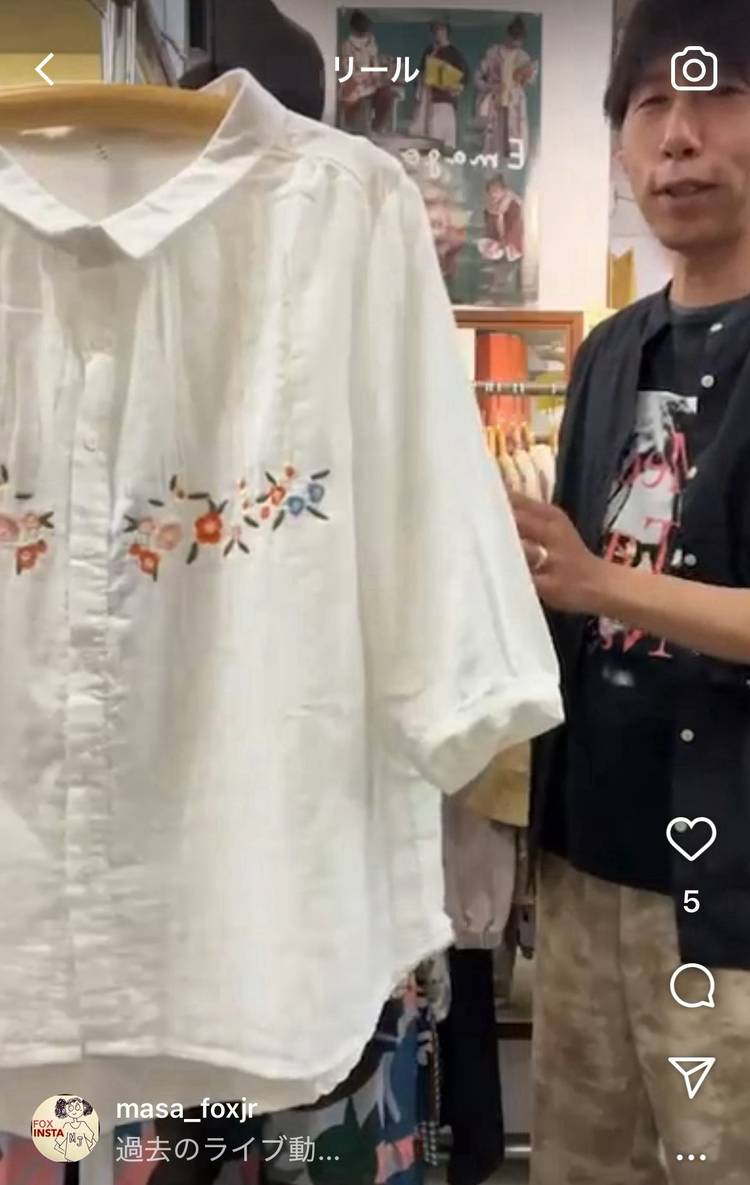Visit the masa_foxjr username link
The image size is (750, 1185).
pyautogui.click(x=186, y=1110)
